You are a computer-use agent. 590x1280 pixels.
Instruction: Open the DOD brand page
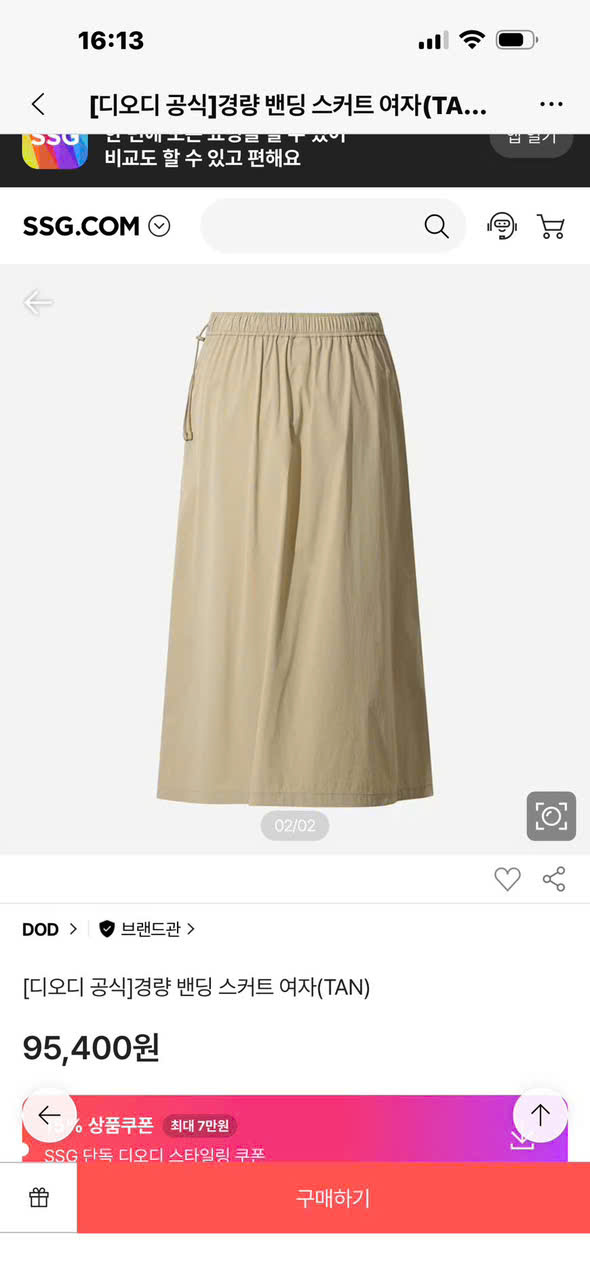49,929
